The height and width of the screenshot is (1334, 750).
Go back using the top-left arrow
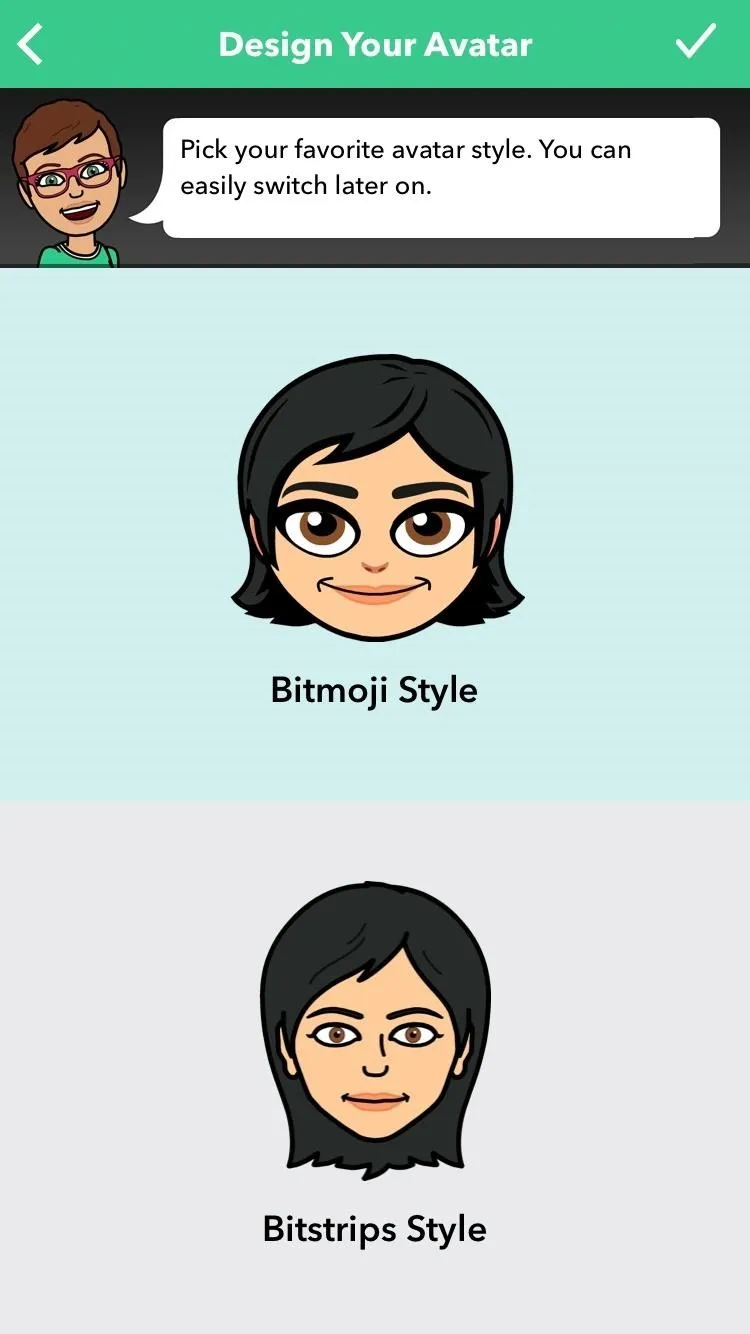point(31,45)
